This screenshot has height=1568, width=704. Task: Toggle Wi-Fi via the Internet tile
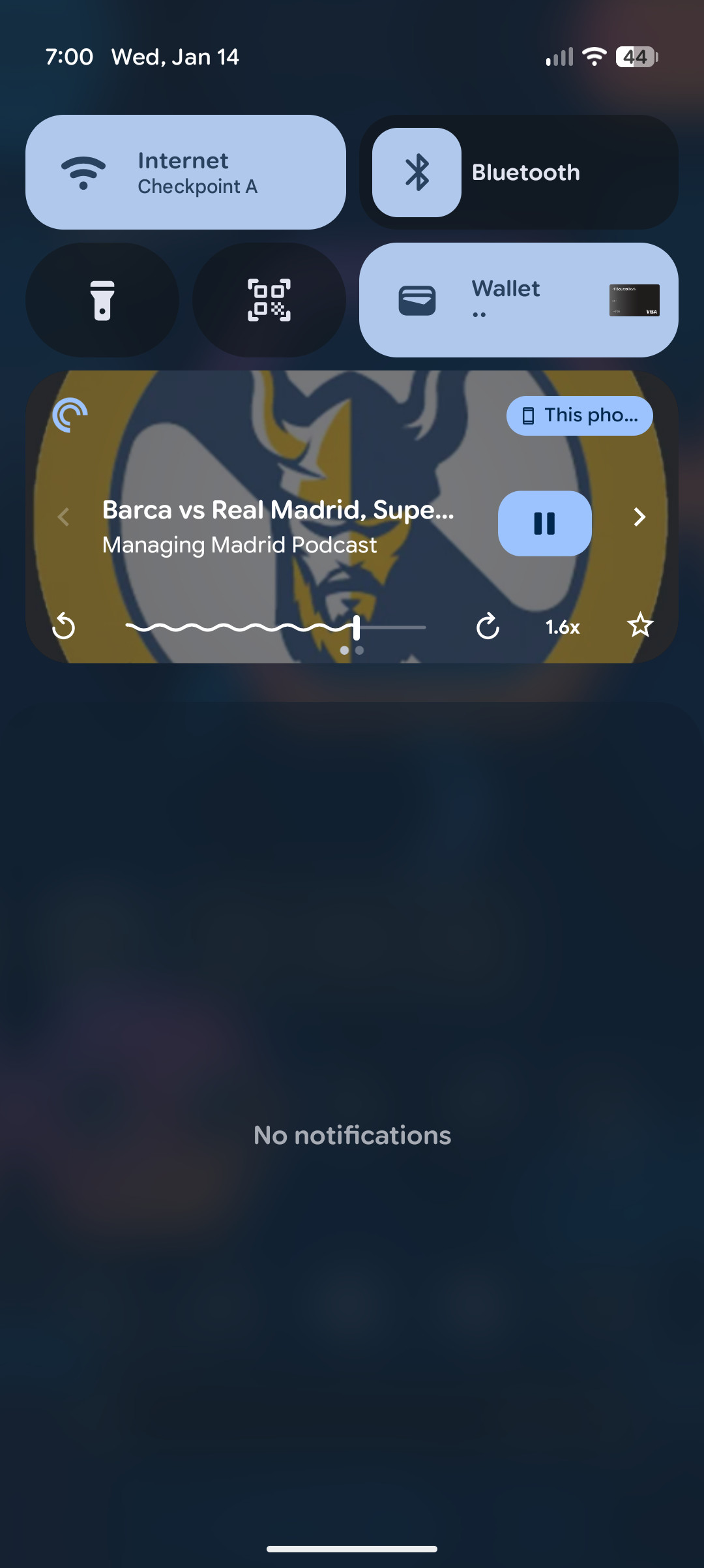click(x=184, y=171)
